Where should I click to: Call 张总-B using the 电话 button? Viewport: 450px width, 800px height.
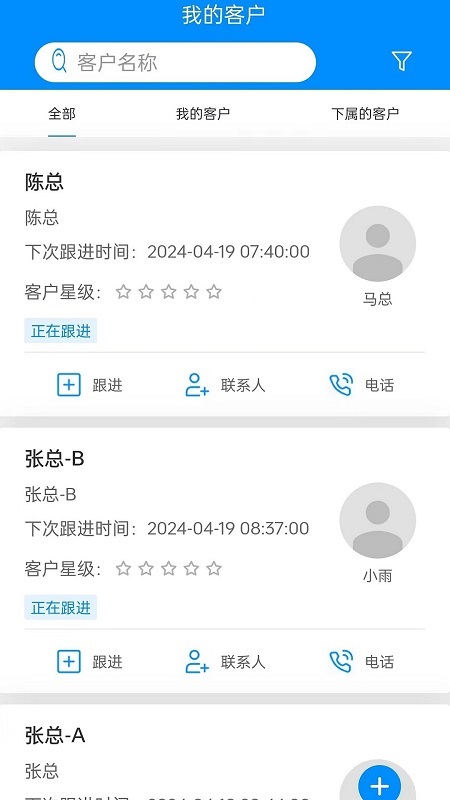362,662
